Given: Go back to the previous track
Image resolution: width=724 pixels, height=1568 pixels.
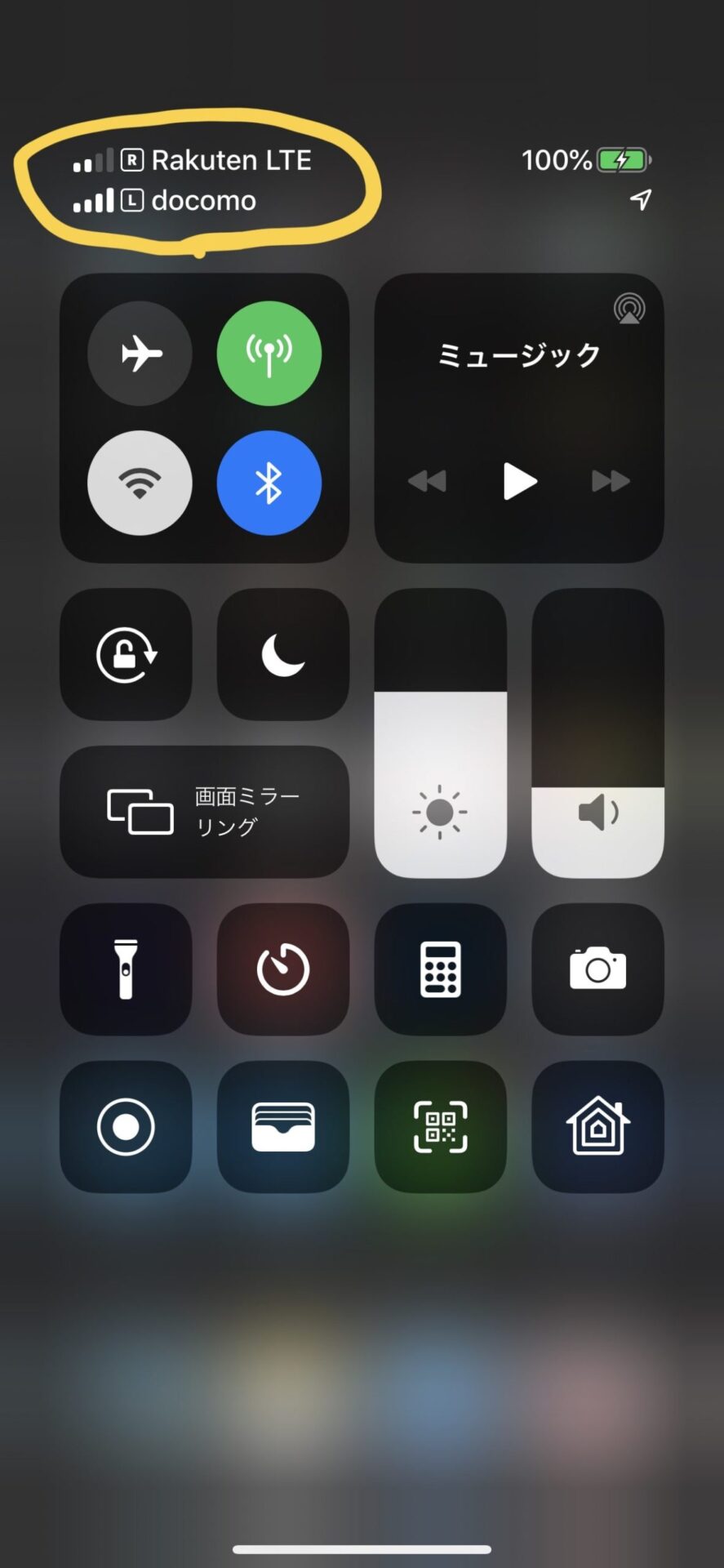Looking at the screenshot, I should (x=427, y=481).
